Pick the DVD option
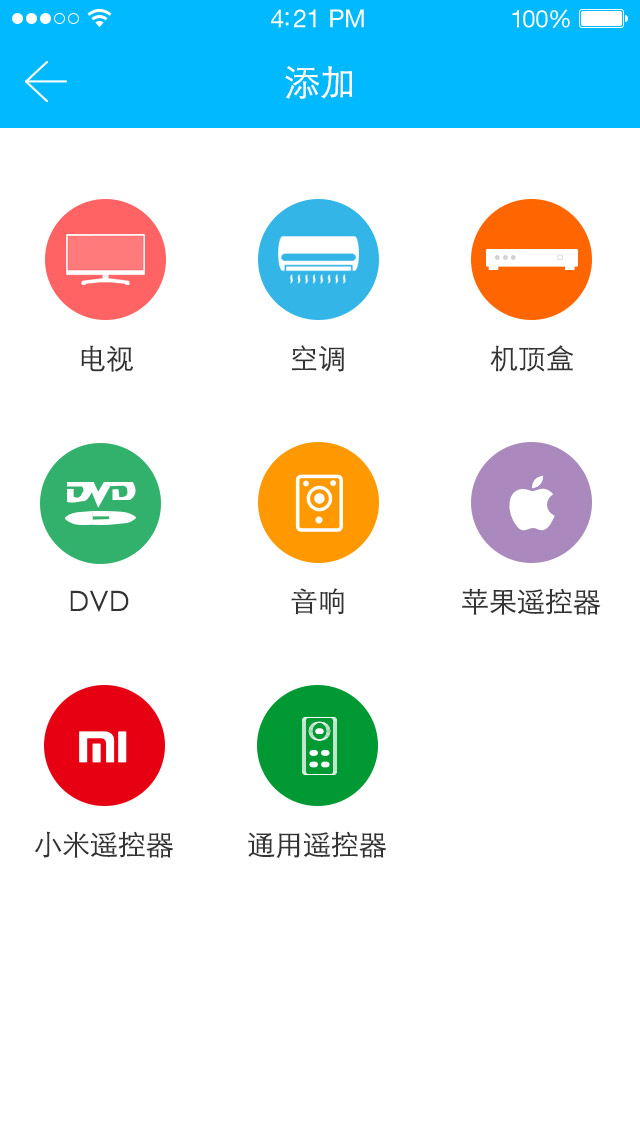This screenshot has height=1136, width=640. point(100,503)
